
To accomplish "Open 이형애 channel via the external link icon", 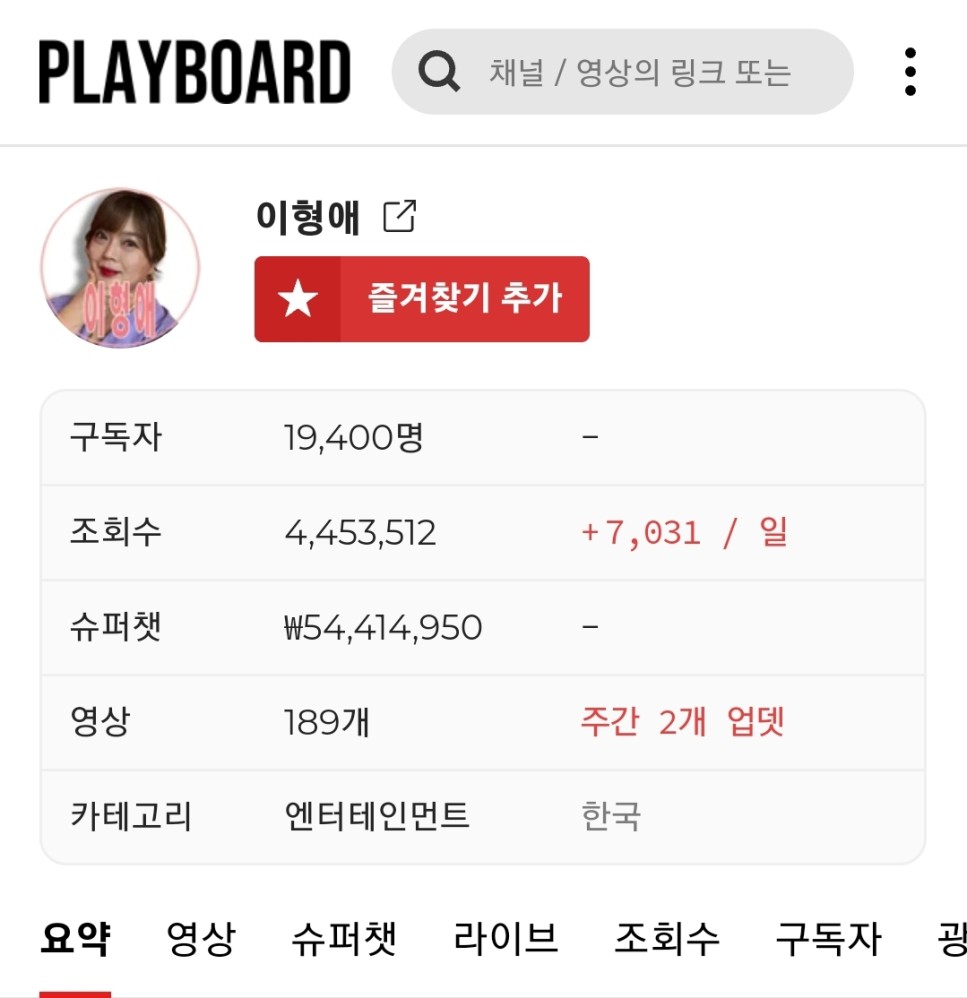I will (x=399, y=216).
